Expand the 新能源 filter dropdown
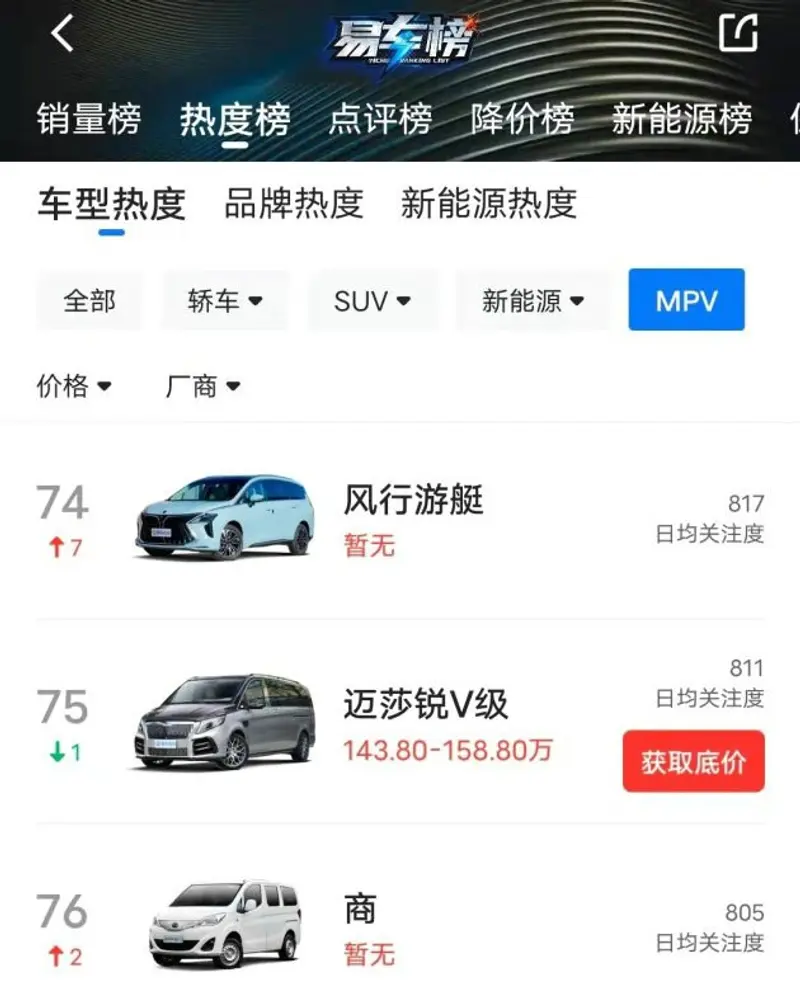 tap(532, 300)
